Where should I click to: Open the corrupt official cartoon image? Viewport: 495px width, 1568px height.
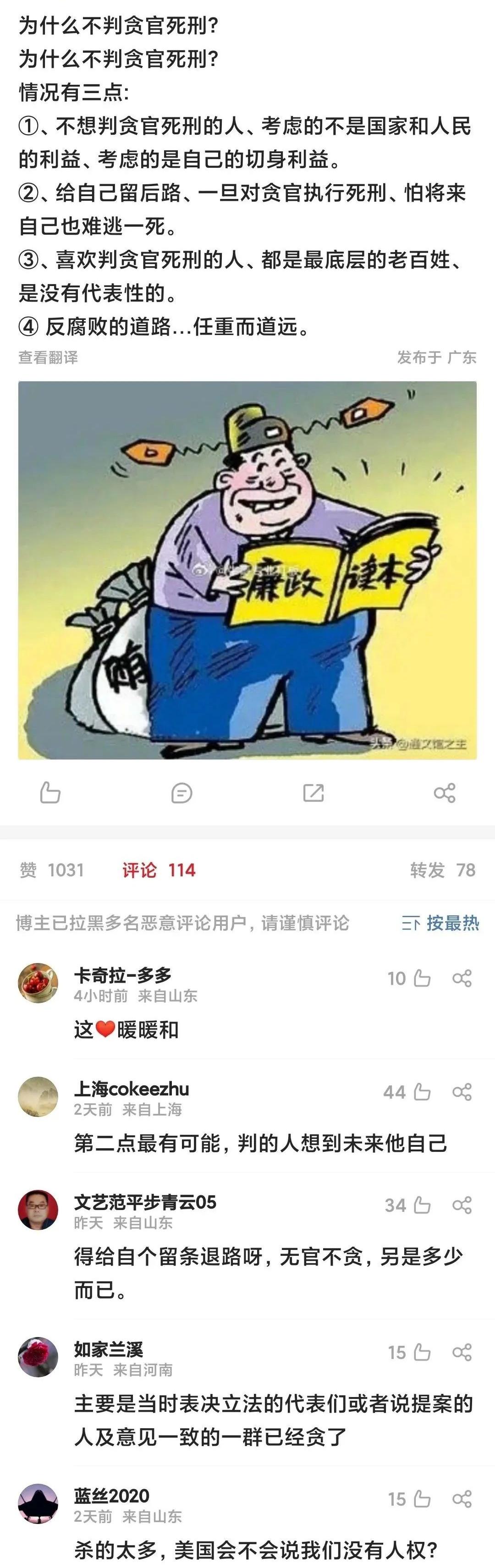click(x=247, y=570)
